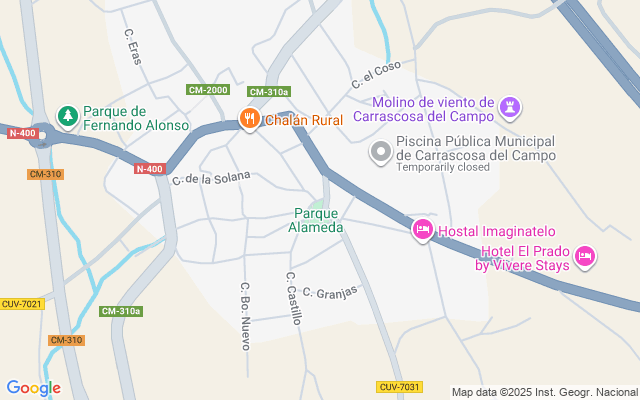
Task: Open the Chalán Rural restaurant marker
Action: (249, 120)
